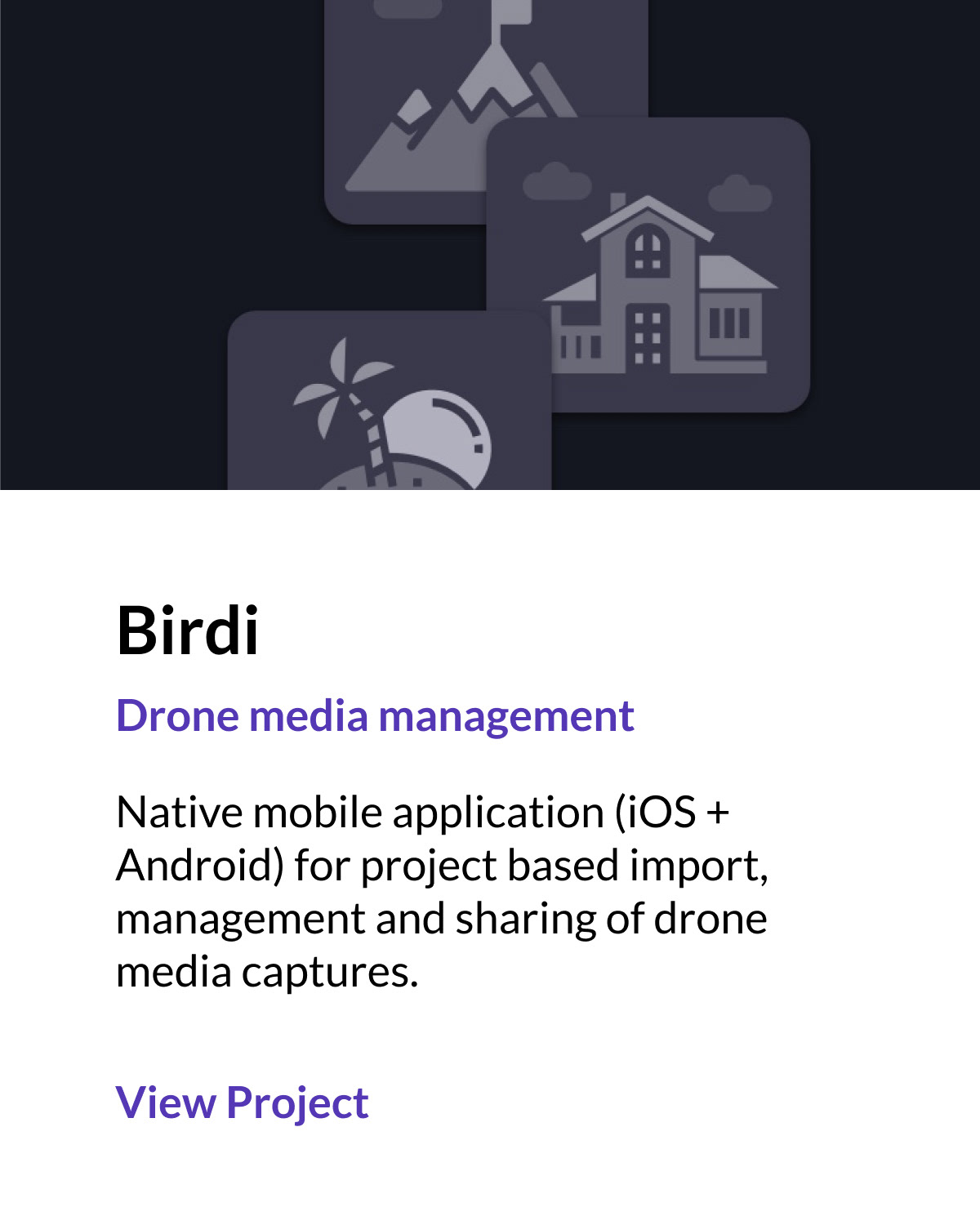Open the View Project link for Birdi
The height and width of the screenshot is (1225, 980).
click(242, 1102)
